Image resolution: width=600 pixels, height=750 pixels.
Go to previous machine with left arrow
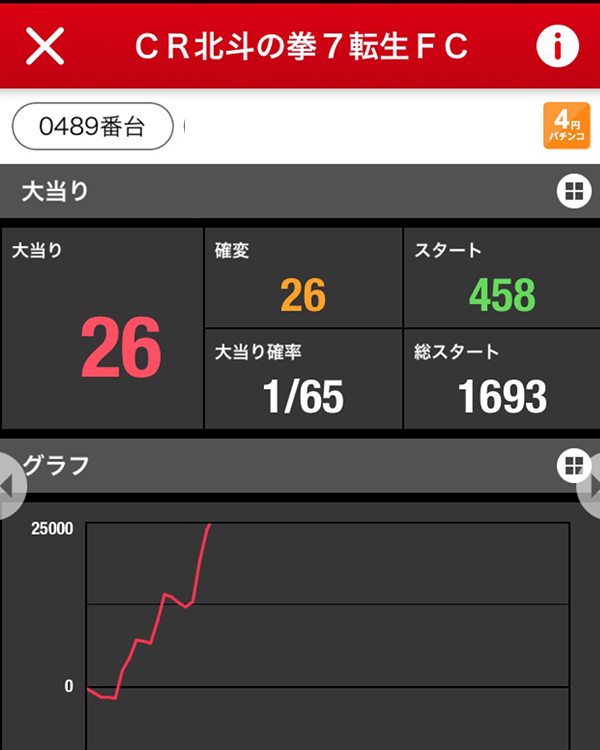[x=8, y=485]
